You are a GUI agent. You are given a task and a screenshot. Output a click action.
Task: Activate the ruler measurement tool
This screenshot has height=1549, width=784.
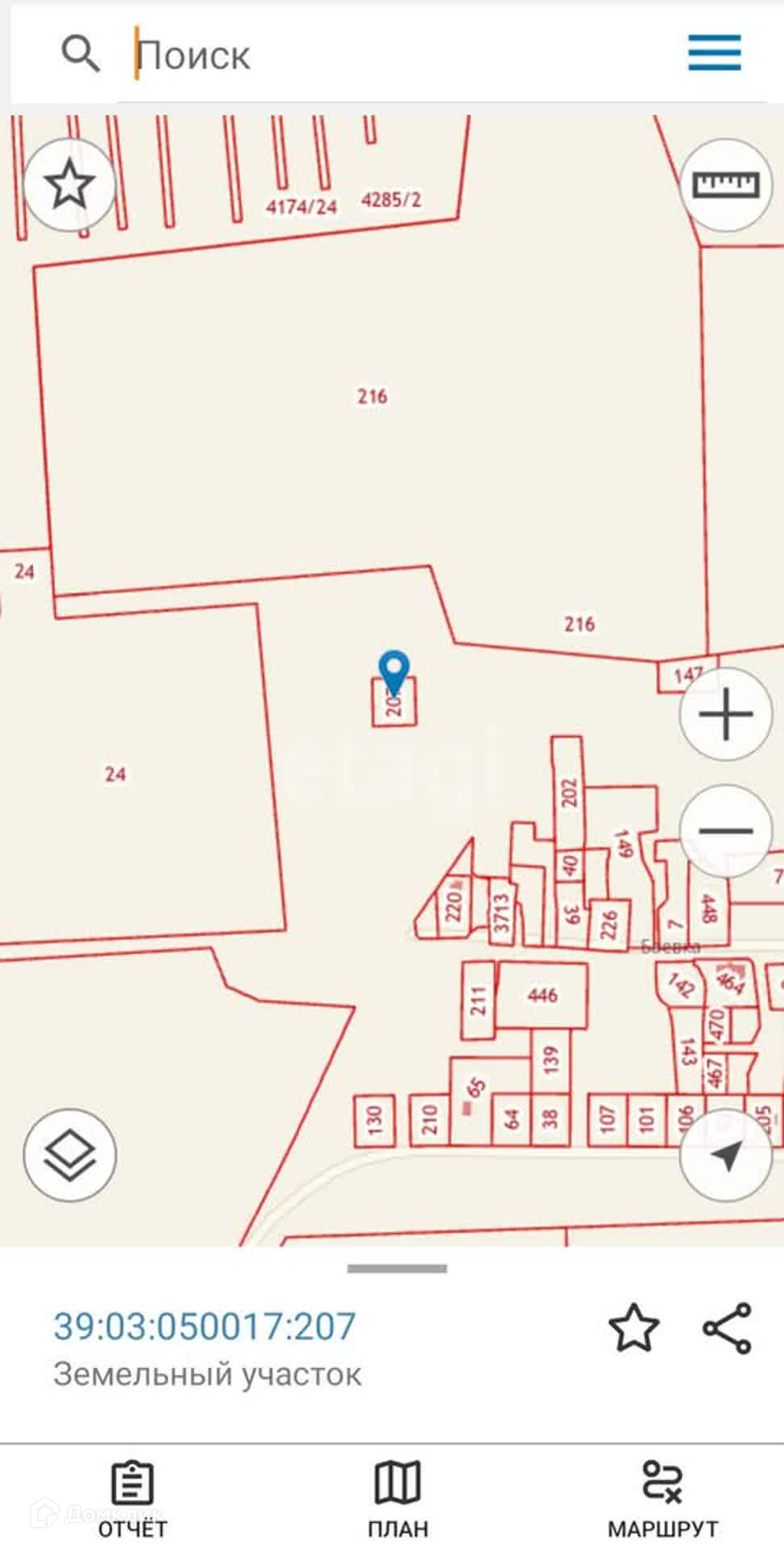pos(726,185)
